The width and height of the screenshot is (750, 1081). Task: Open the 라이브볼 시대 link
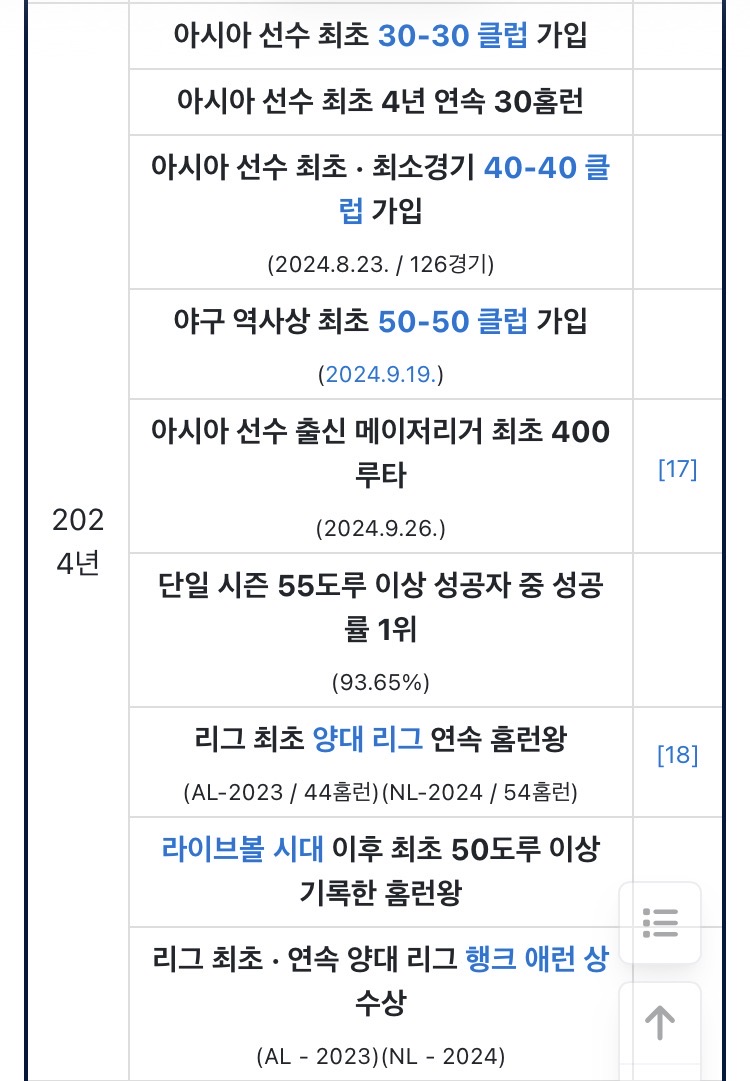coord(242,849)
